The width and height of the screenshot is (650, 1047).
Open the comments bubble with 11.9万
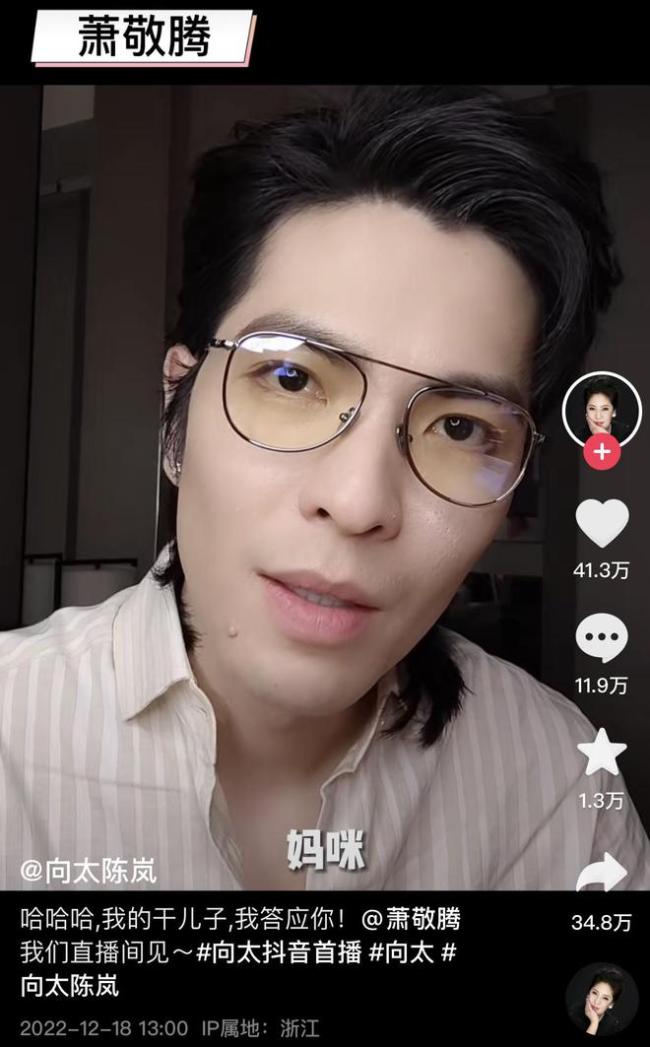602,638
